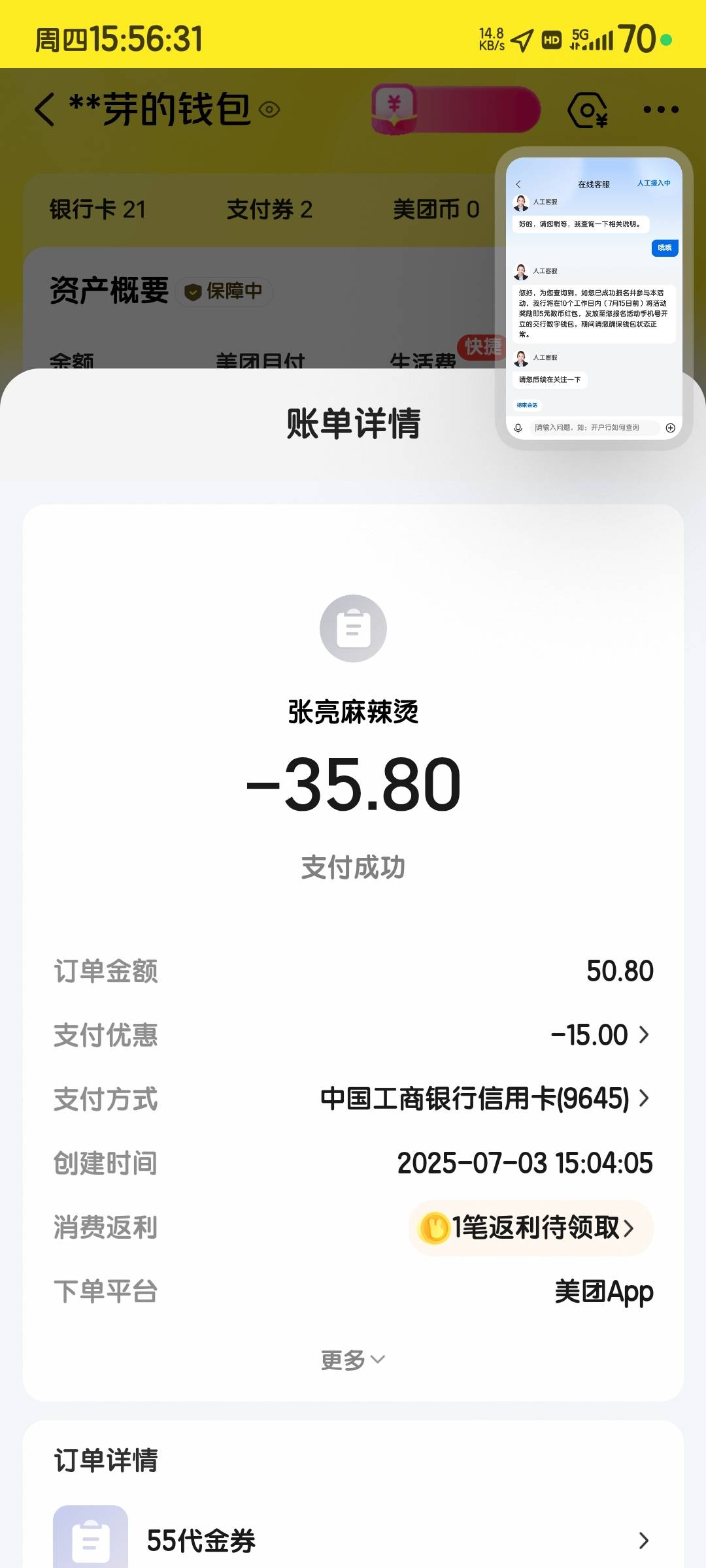Claim the pending consumption rebate

[531, 1228]
